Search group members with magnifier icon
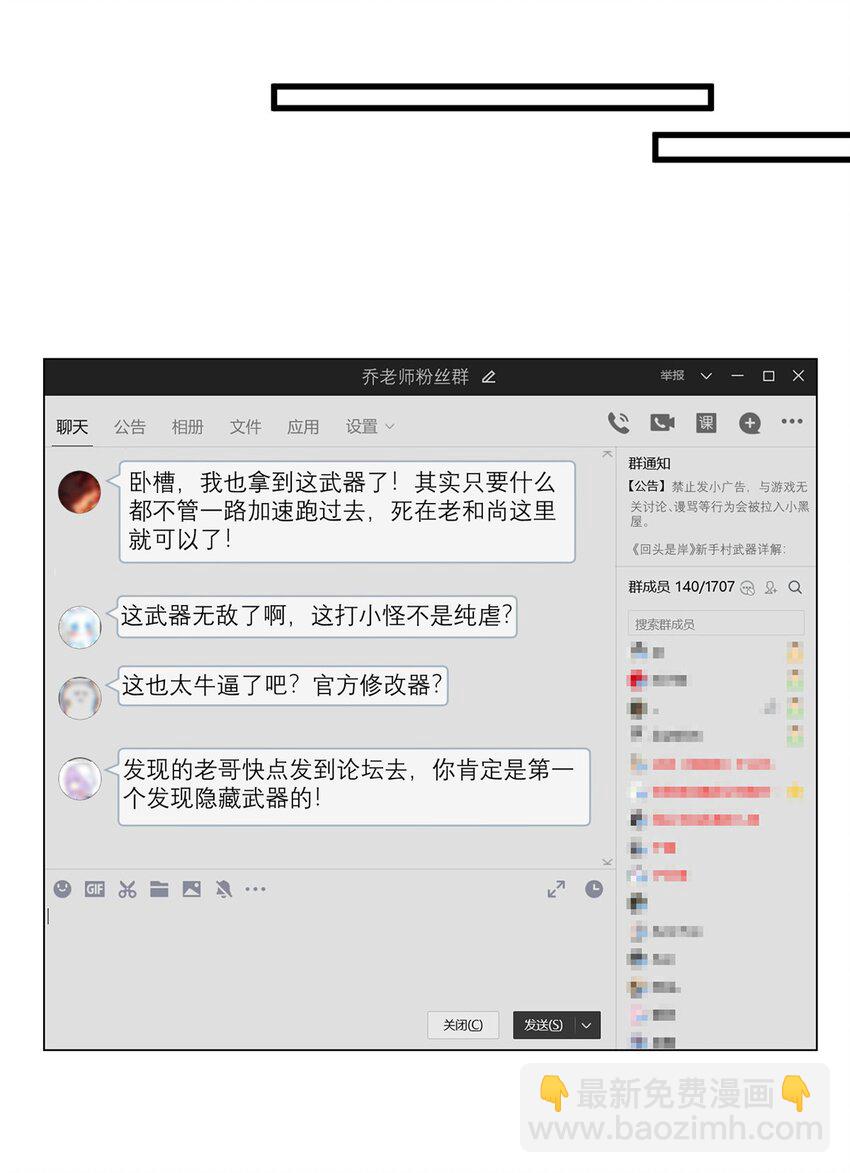The image size is (850, 1173). 796,589
